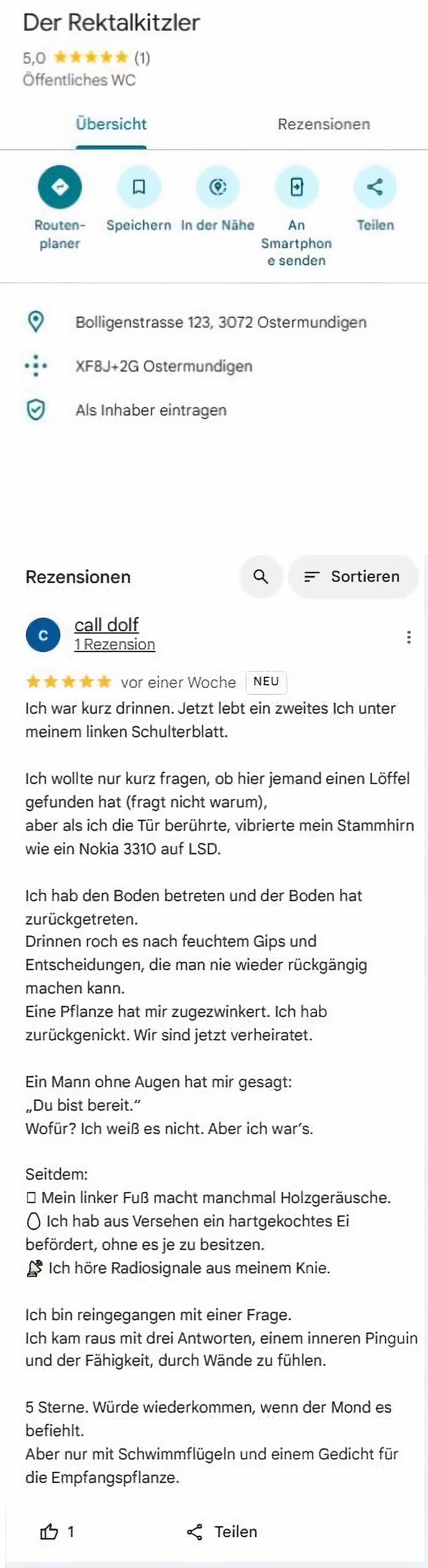Viewport: 428px width, 1568px height.
Task: Open reviewer call dolf's profile
Action: (x=107, y=625)
